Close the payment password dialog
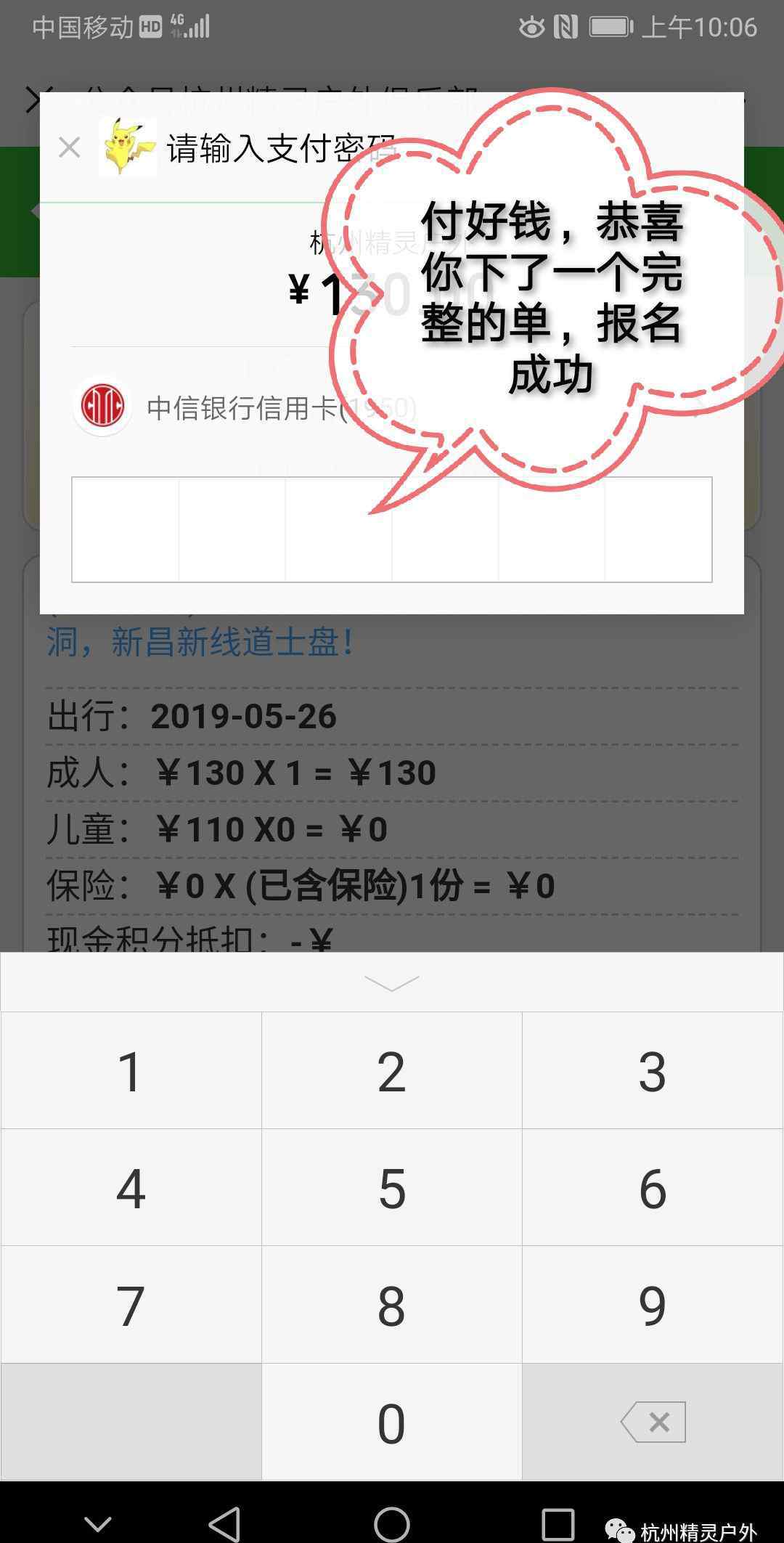The height and width of the screenshot is (1543, 784). pos(69,148)
